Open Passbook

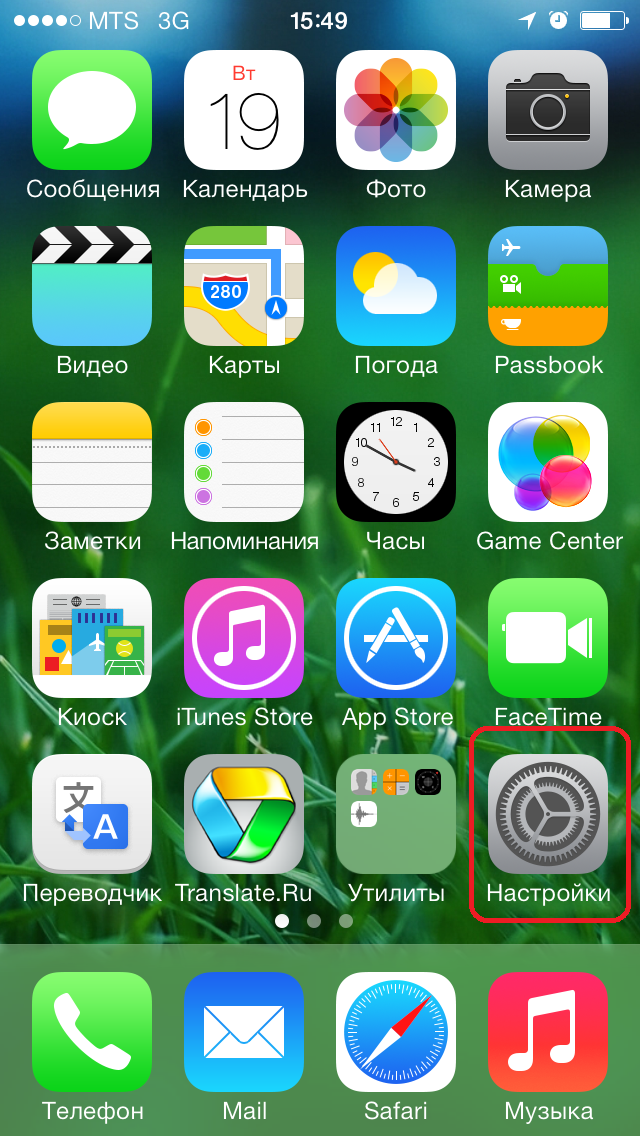[x=548, y=286]
